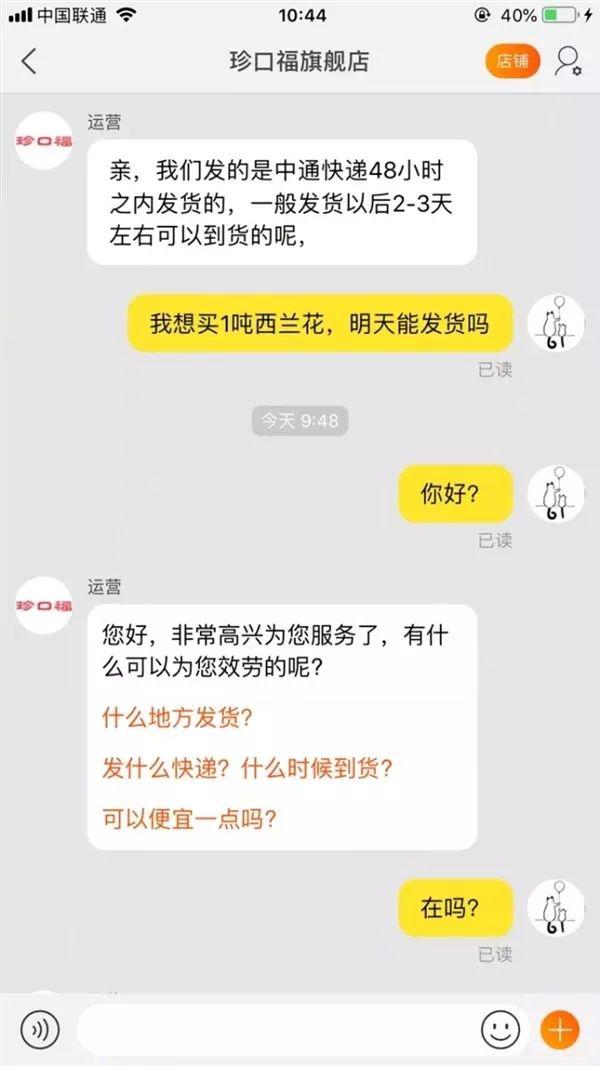
Task: Open the user settings icon
Action: [567, 61]
